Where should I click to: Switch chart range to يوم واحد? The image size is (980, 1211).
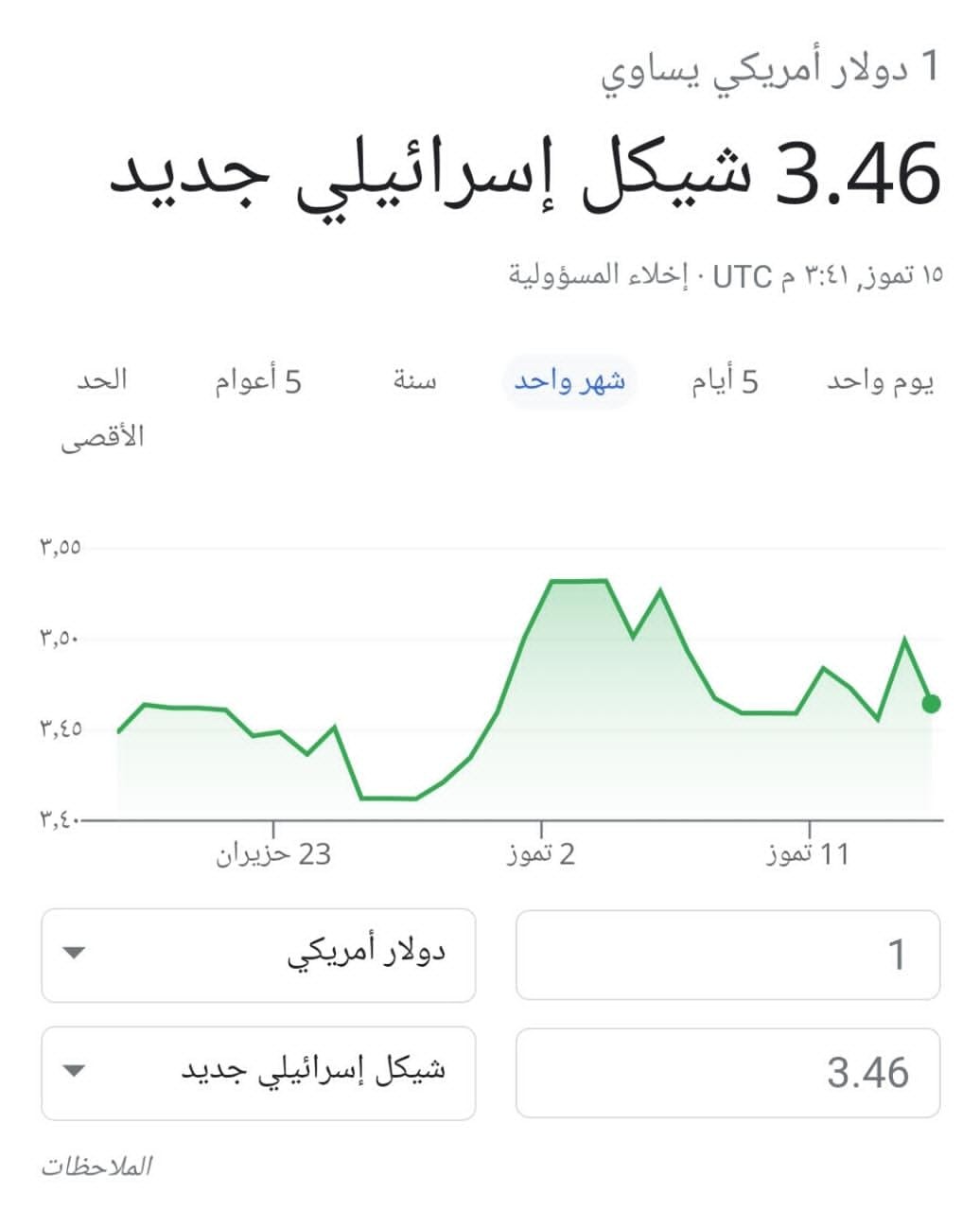click(880, 381)
